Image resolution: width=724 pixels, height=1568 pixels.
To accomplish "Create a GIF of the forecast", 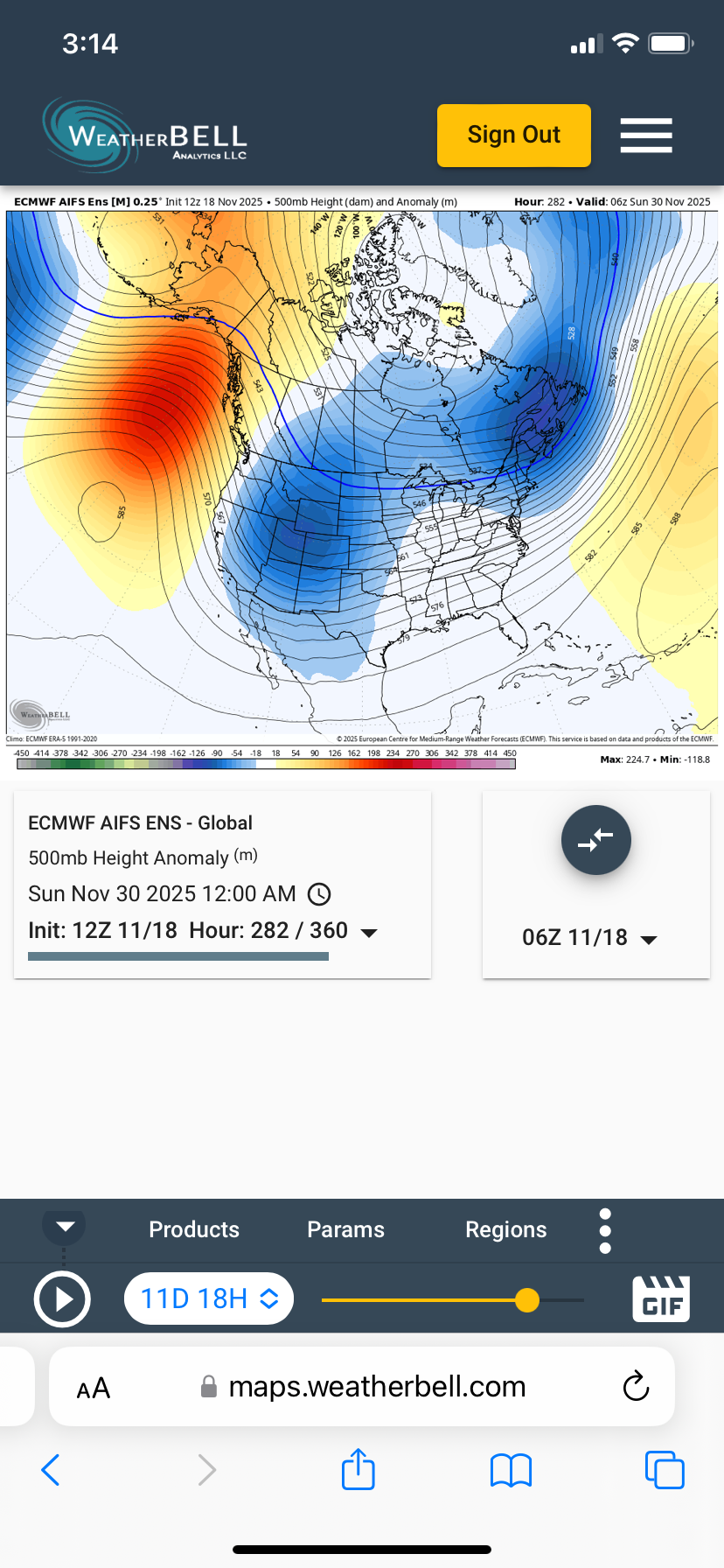I will [661, 1298].
